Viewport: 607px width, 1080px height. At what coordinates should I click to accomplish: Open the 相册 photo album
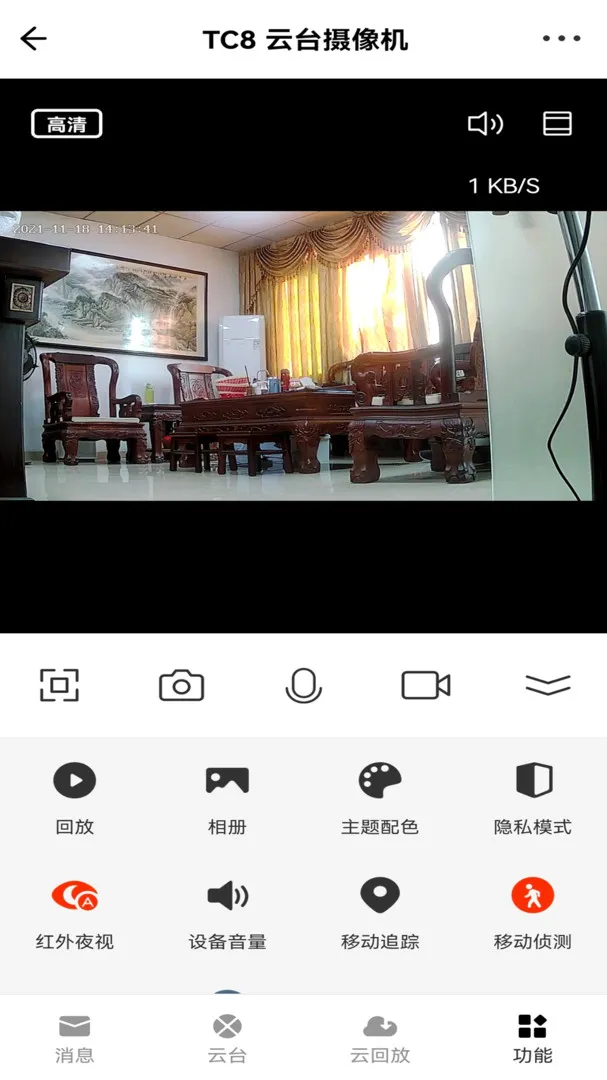(x=227, y=796)
